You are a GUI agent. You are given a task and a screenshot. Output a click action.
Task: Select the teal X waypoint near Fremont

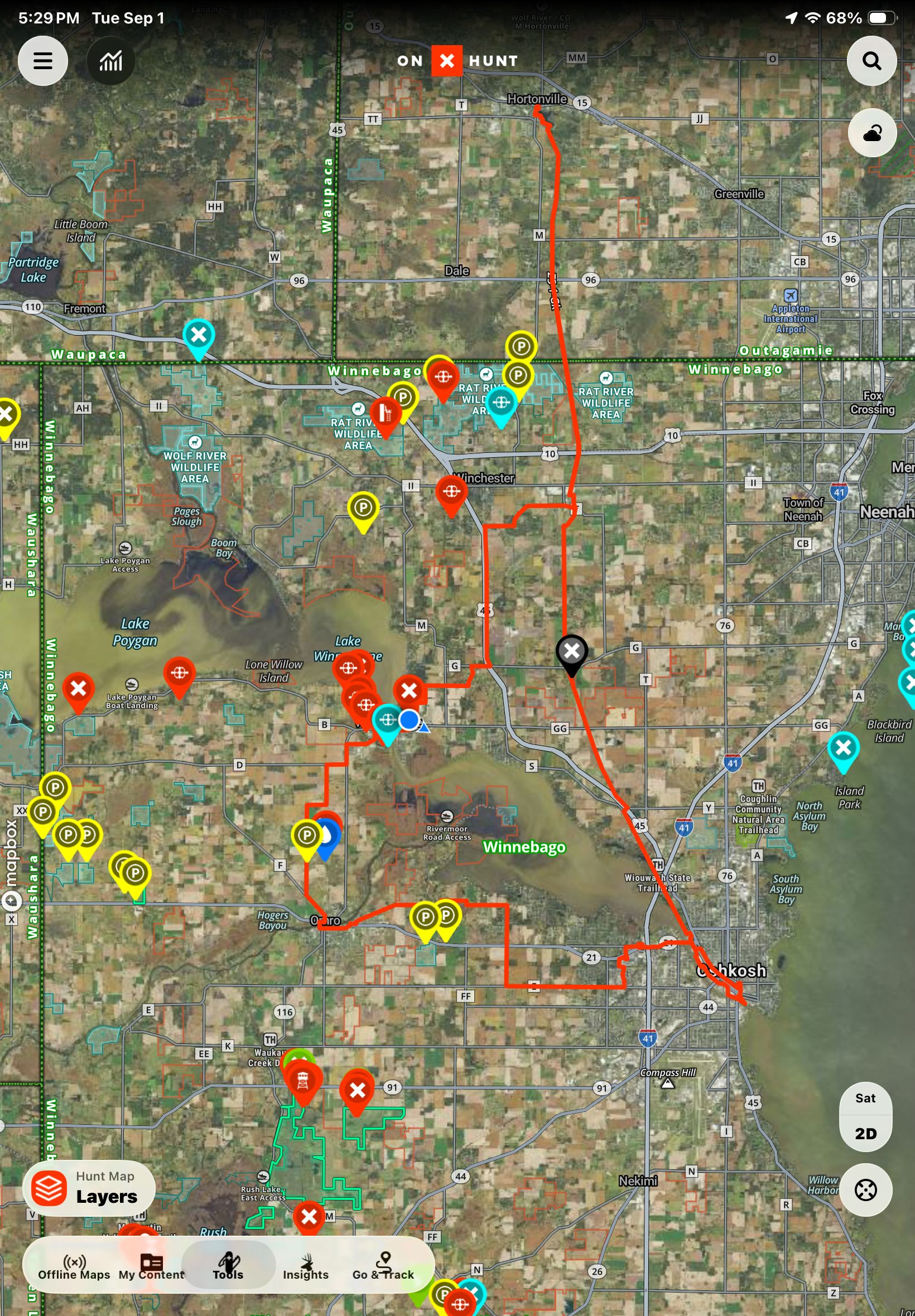[199, 338]
